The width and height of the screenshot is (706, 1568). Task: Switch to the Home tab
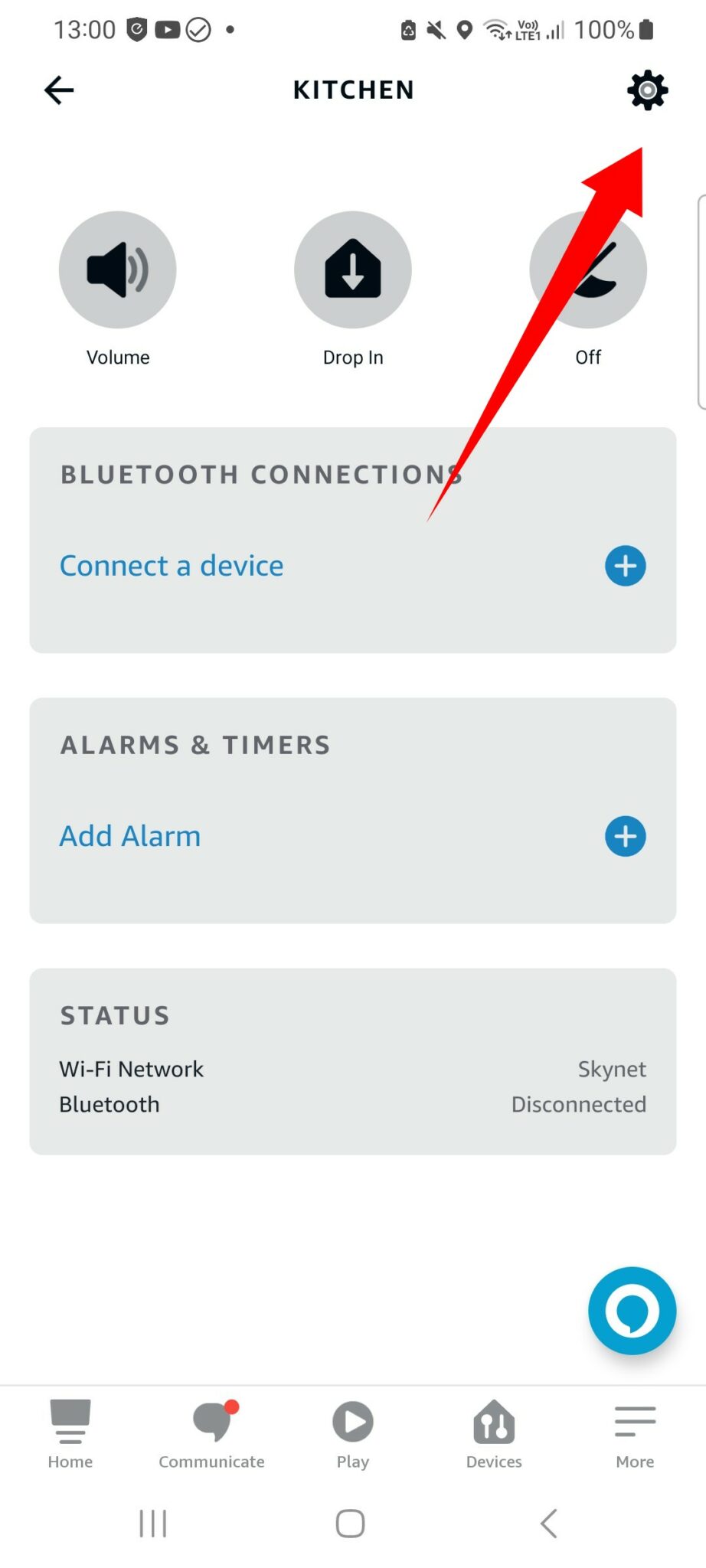pos(70,1433)
